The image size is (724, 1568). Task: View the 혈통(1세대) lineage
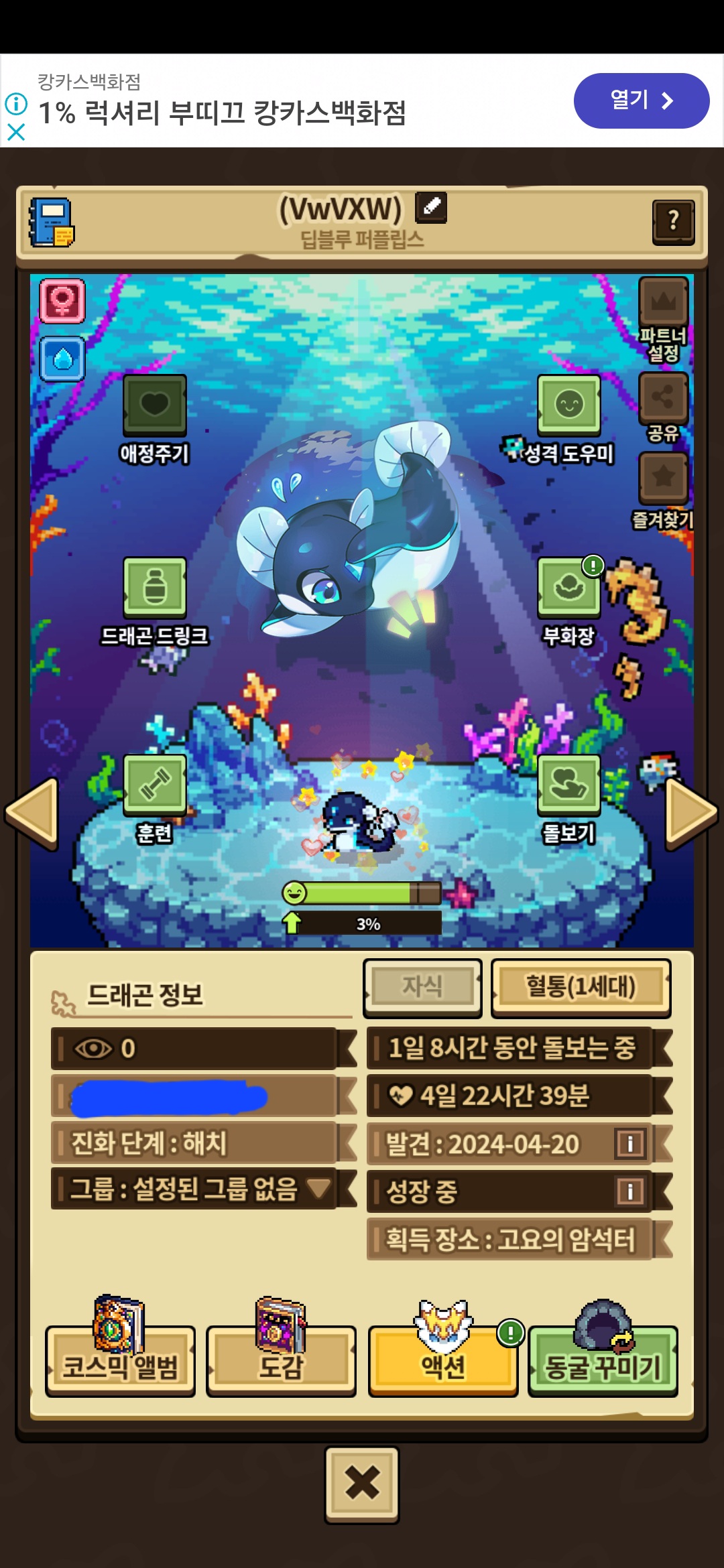point(581,986)
